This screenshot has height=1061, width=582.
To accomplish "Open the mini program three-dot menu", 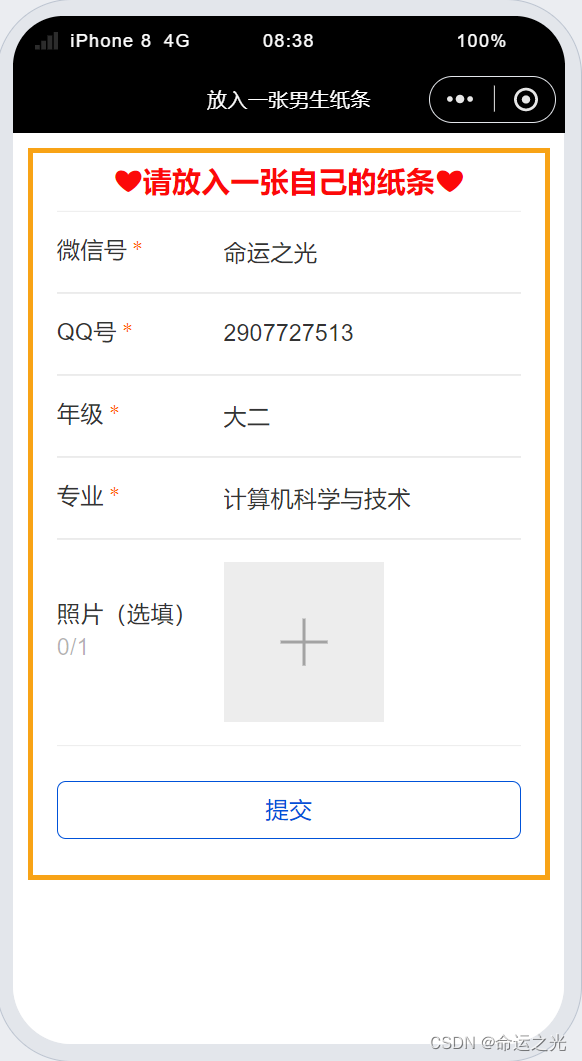I will tap(460, 99).
